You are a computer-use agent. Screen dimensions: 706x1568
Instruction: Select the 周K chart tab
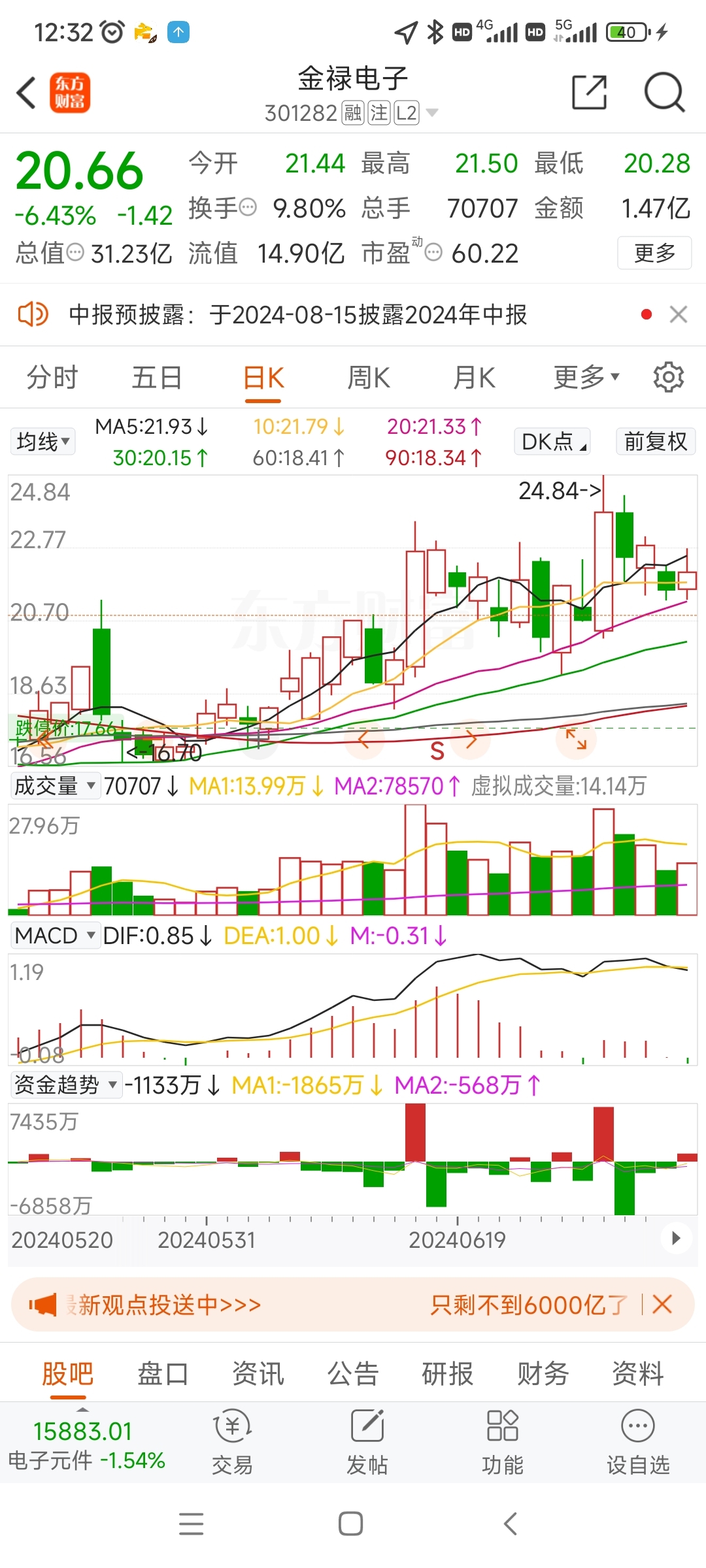pos(368,378)
